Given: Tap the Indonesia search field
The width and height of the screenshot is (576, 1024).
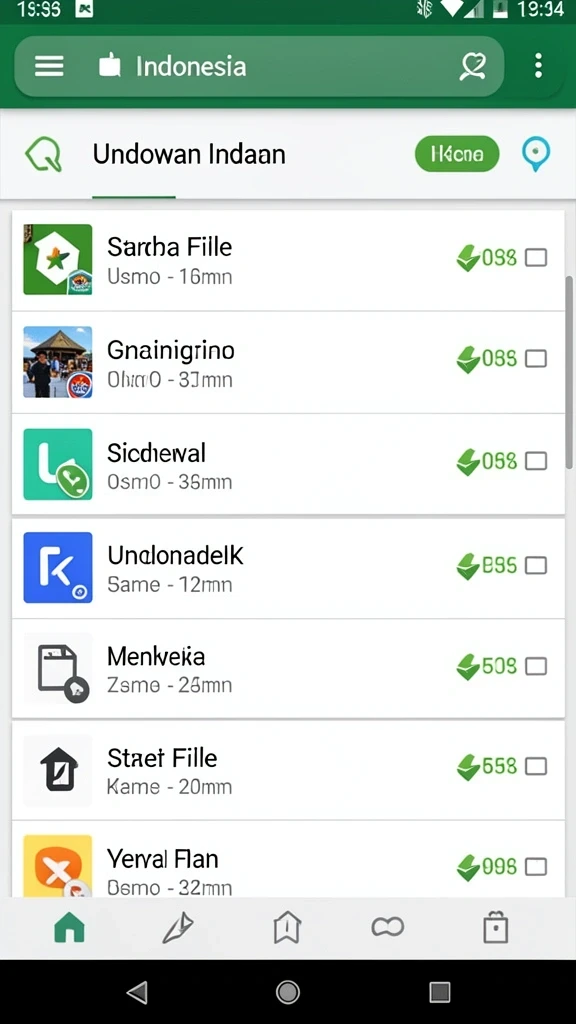Looking at the screenshot, I should coord(259,66).
